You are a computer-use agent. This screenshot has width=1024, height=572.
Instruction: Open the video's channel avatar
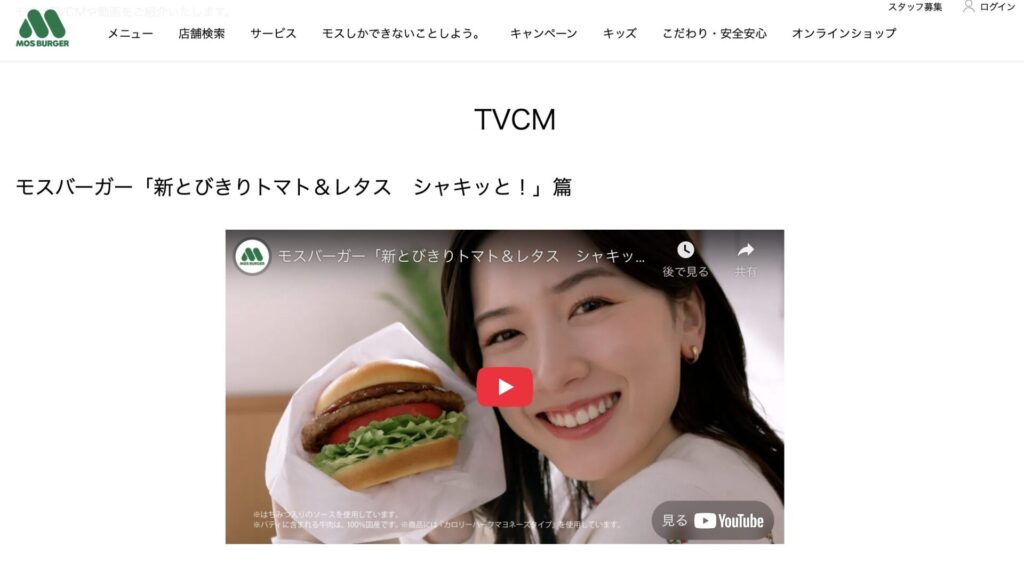tap(252, 256)
